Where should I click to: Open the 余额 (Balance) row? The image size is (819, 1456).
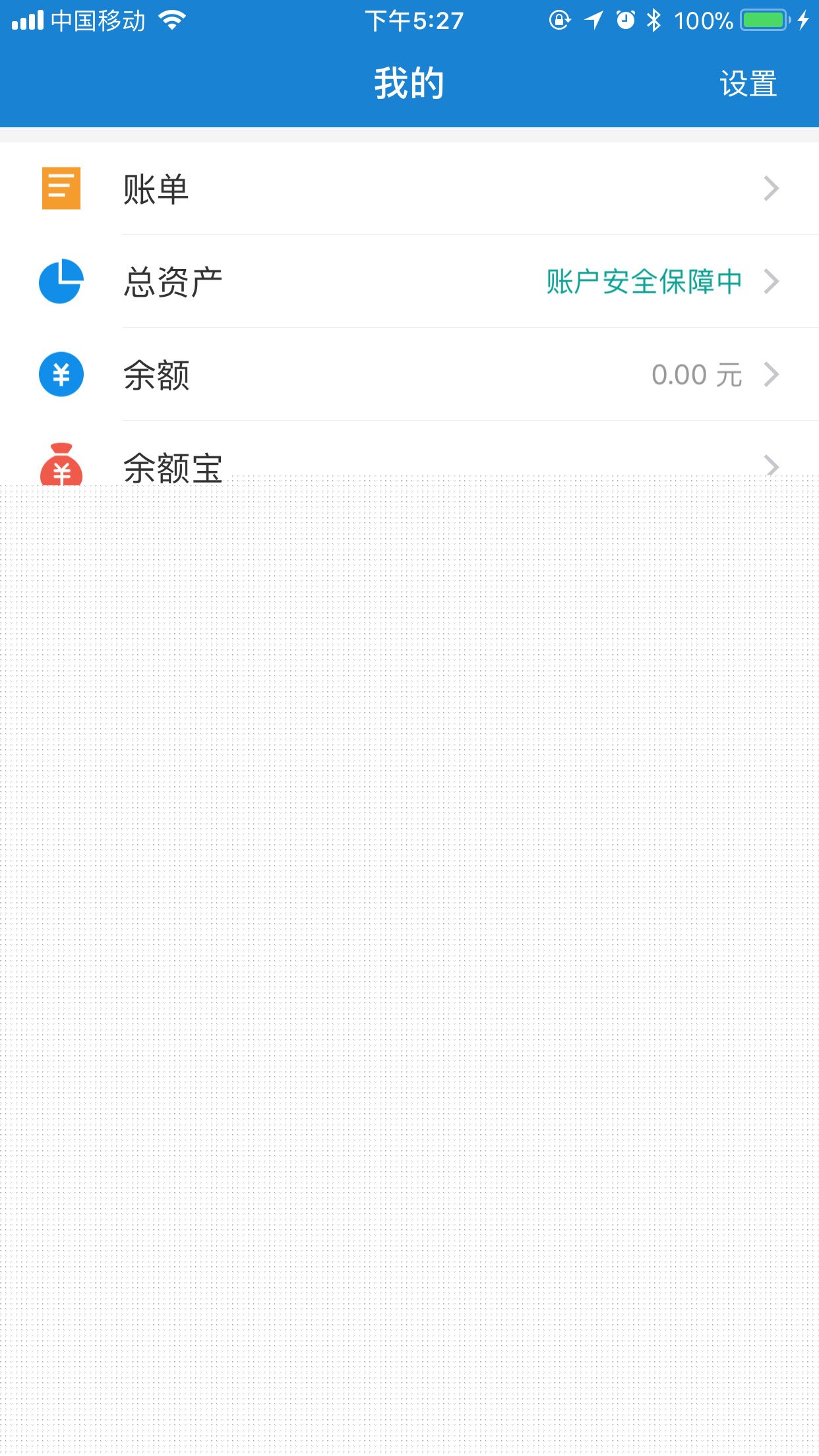click(409, 375)
